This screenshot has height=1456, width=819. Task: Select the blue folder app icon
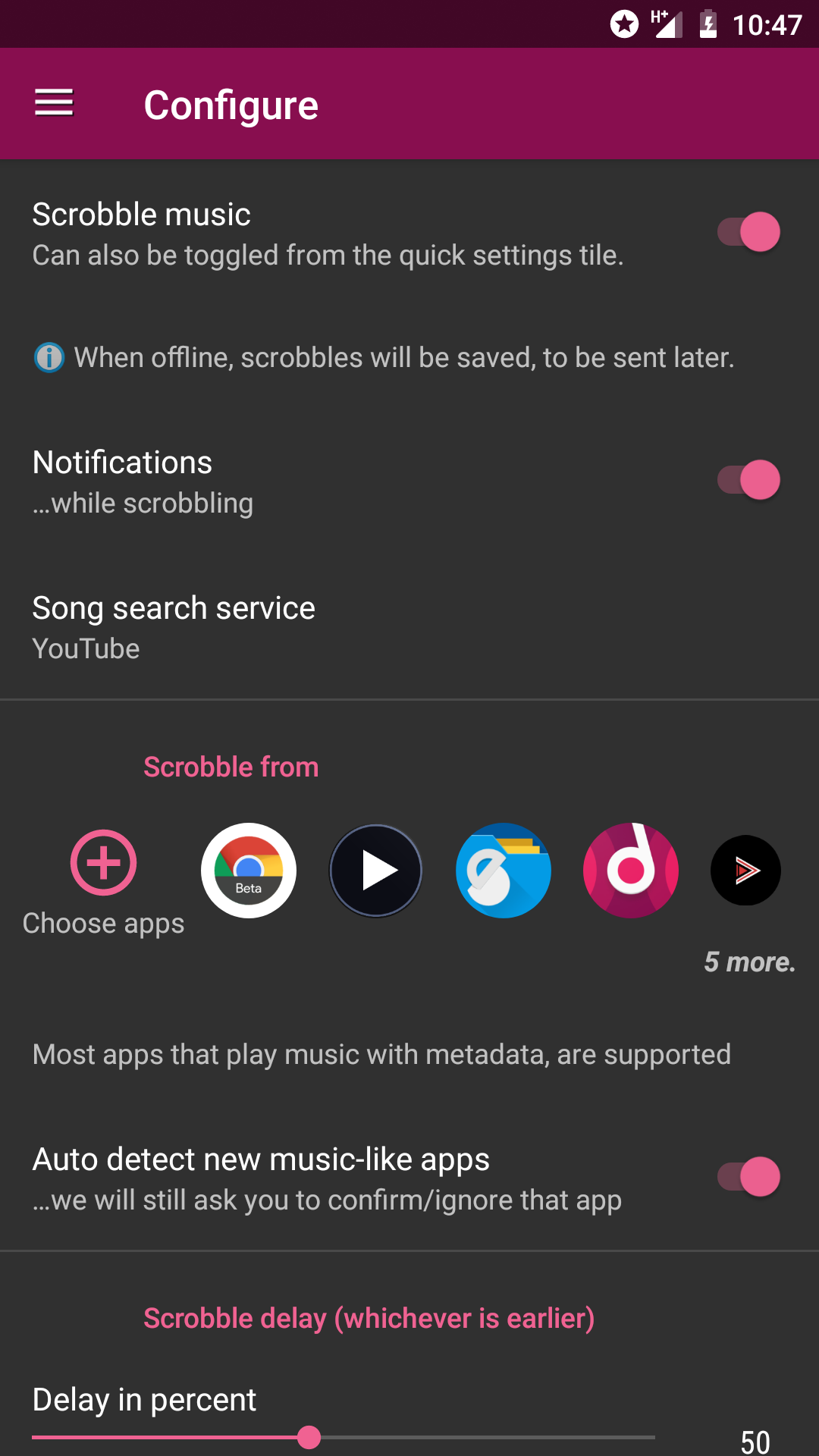(504, 871)
